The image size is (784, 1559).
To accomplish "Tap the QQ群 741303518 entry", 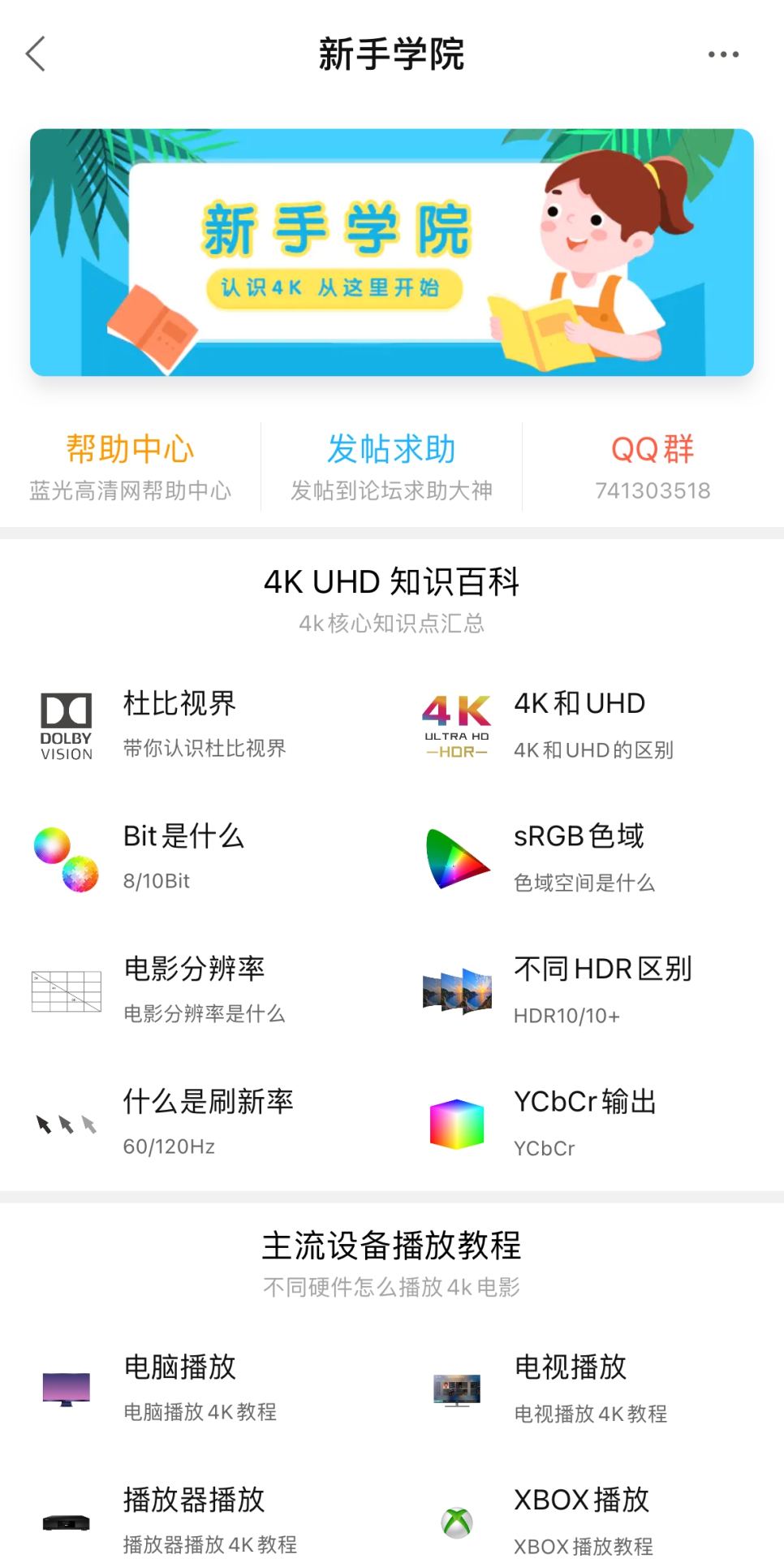I will [653, 467].
